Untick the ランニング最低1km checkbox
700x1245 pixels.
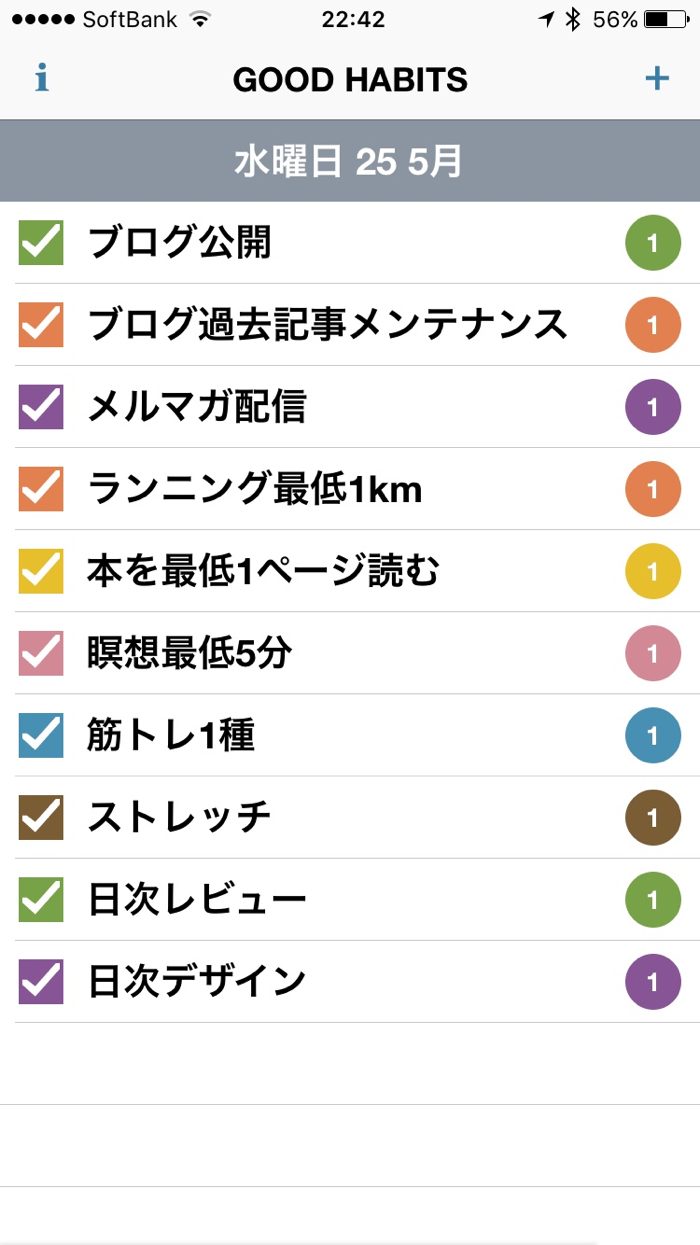click(41, 489)
